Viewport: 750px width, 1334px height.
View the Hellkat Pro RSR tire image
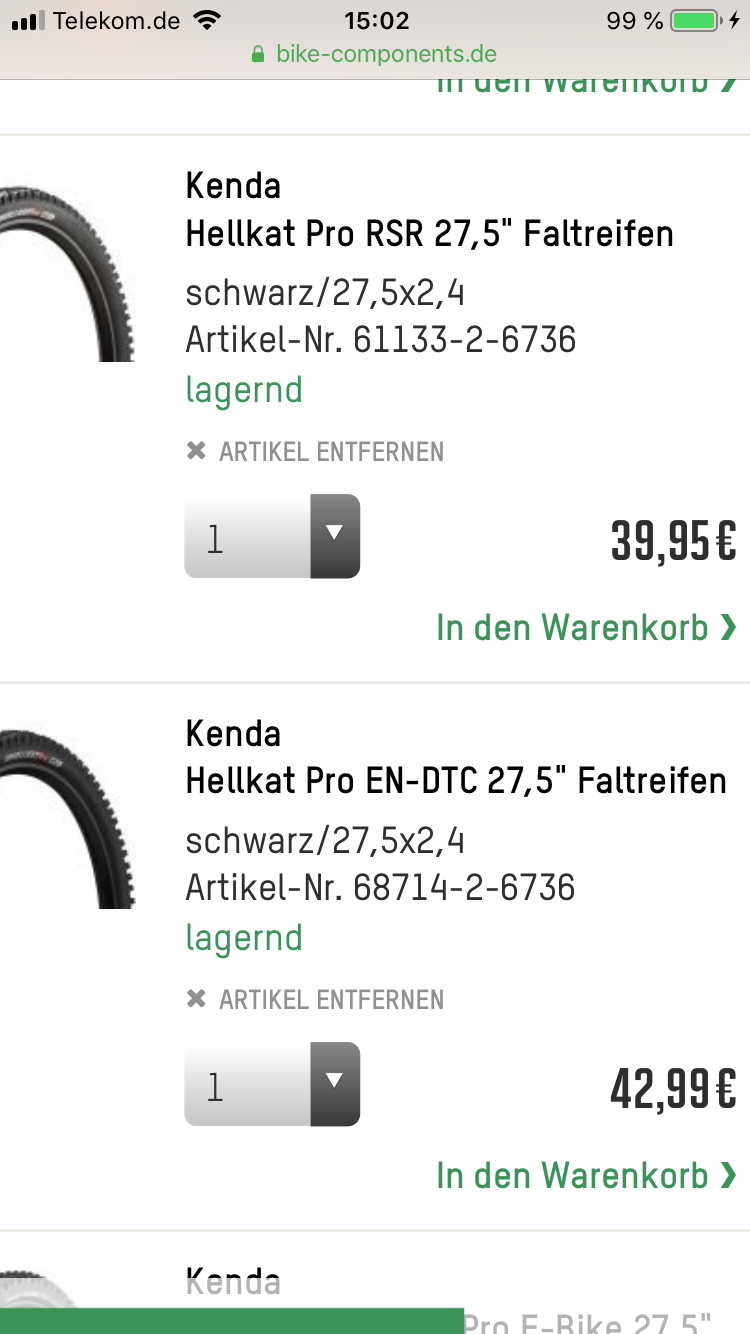click(x=67, y=273)
